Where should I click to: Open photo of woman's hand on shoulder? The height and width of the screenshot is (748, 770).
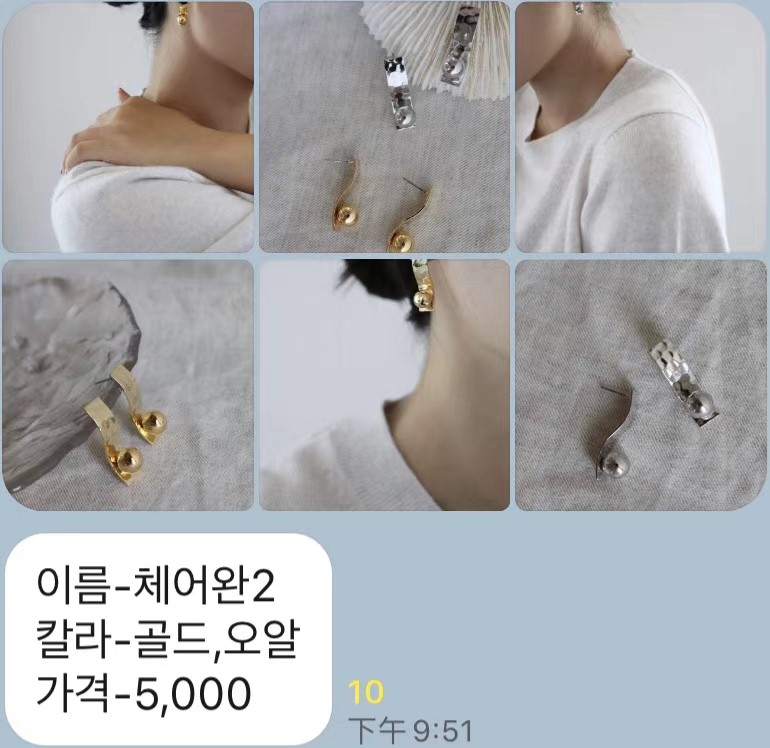(128, 127)
